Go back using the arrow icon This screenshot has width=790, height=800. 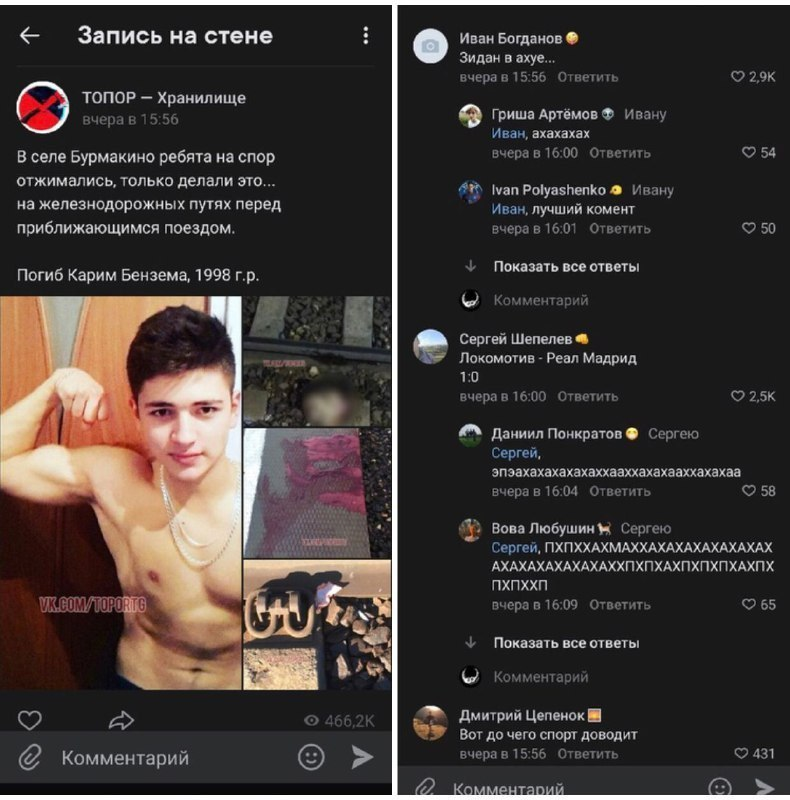point(30,36)
